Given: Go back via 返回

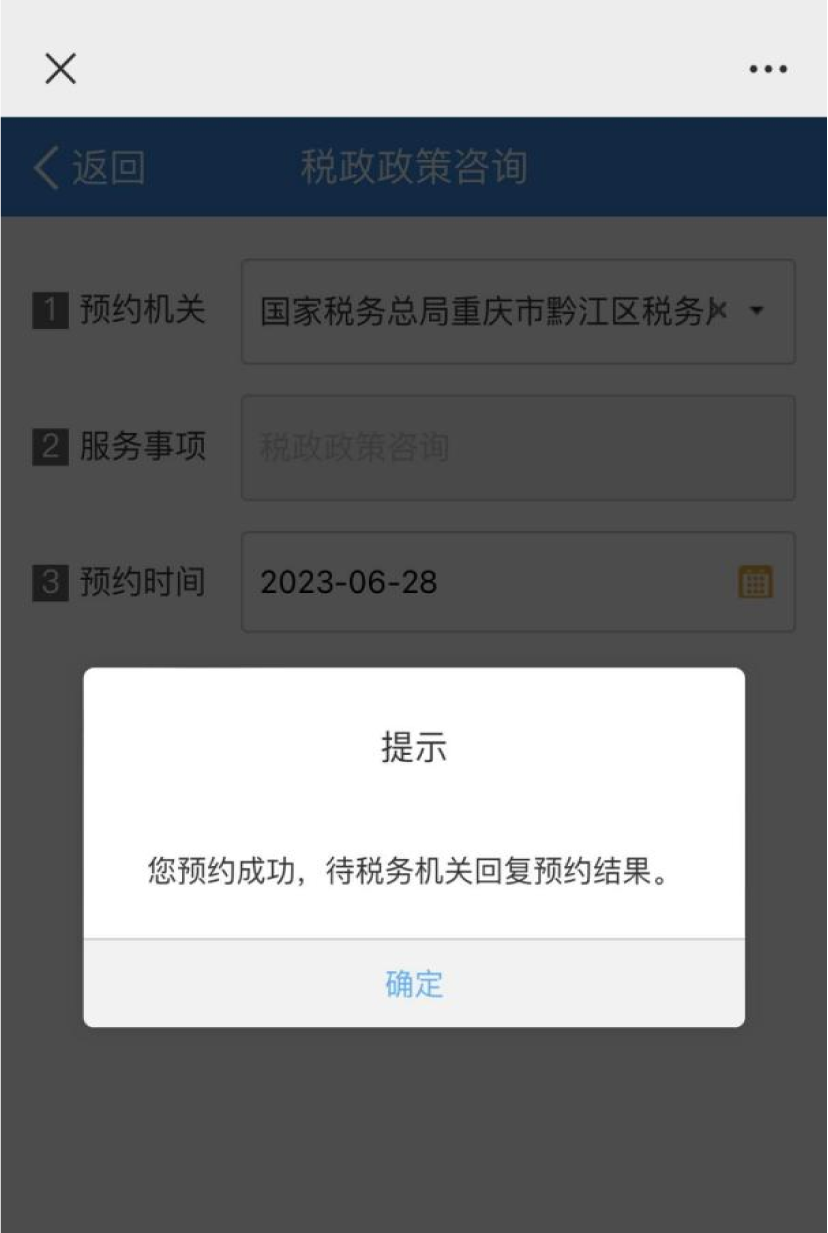Looking at the screenshot, I should (x=88, y=167).
